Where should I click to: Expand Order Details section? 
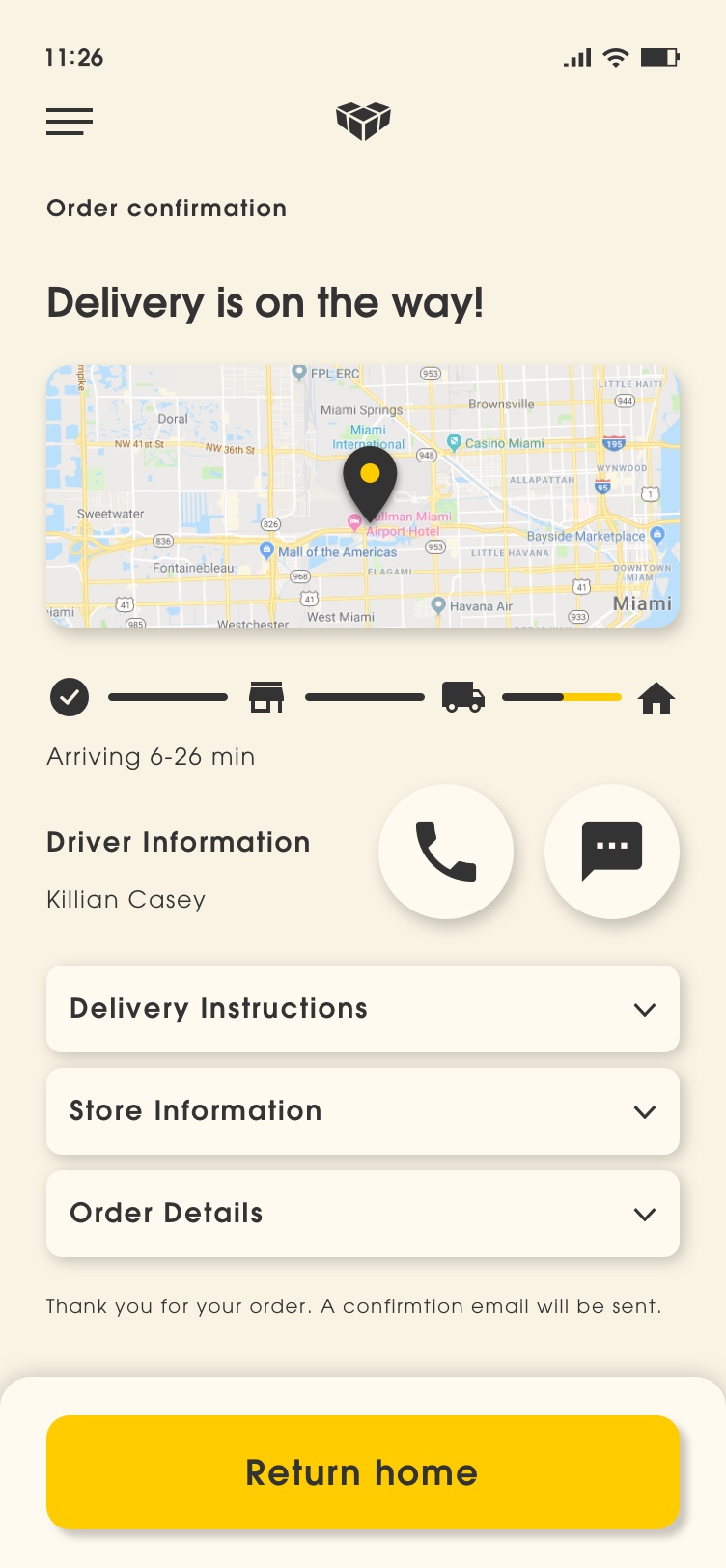point(363,1214)
